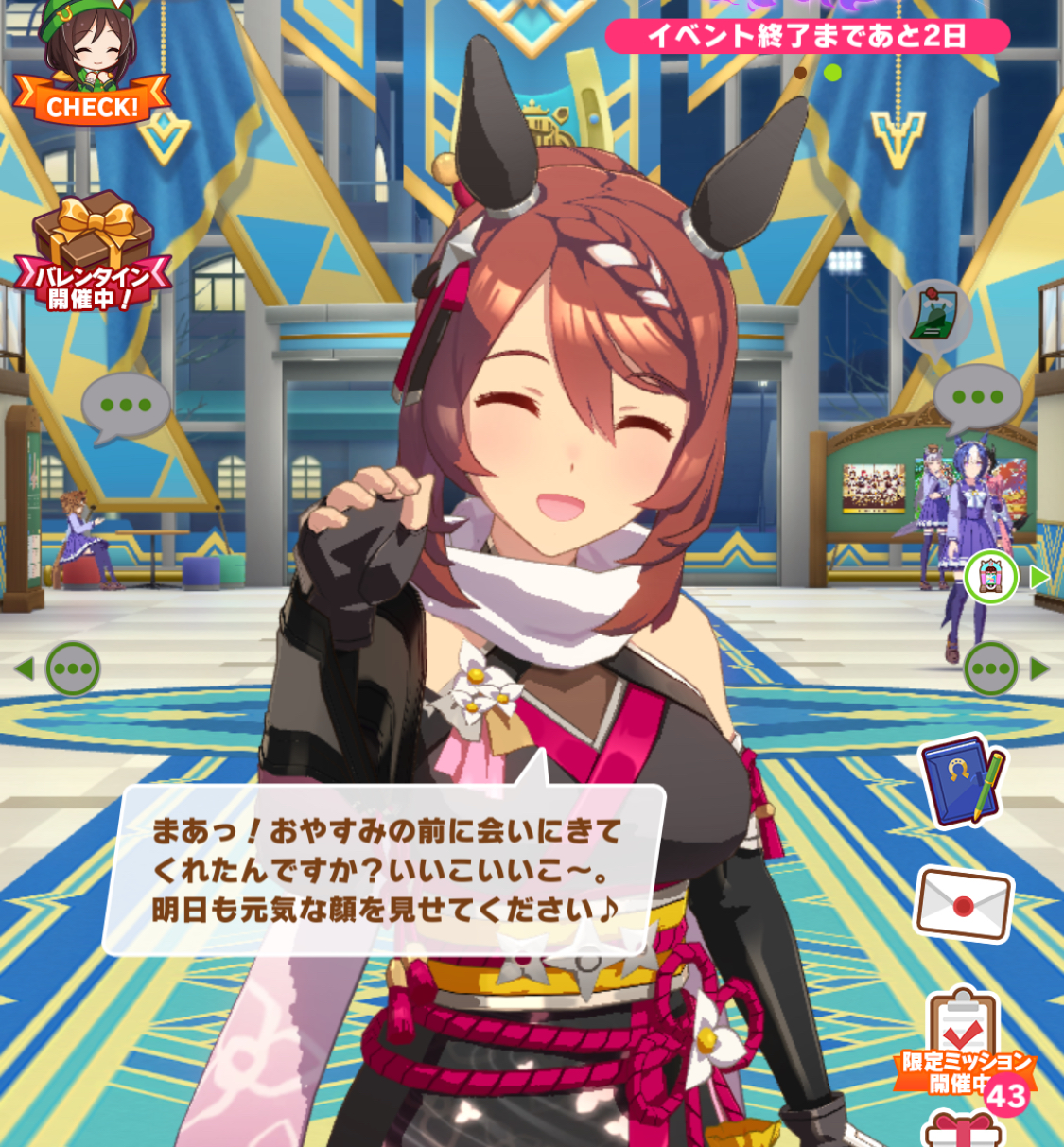
Task: Open the CHECK! character banner
Action: pyautogui.click(x=90, y=66)
